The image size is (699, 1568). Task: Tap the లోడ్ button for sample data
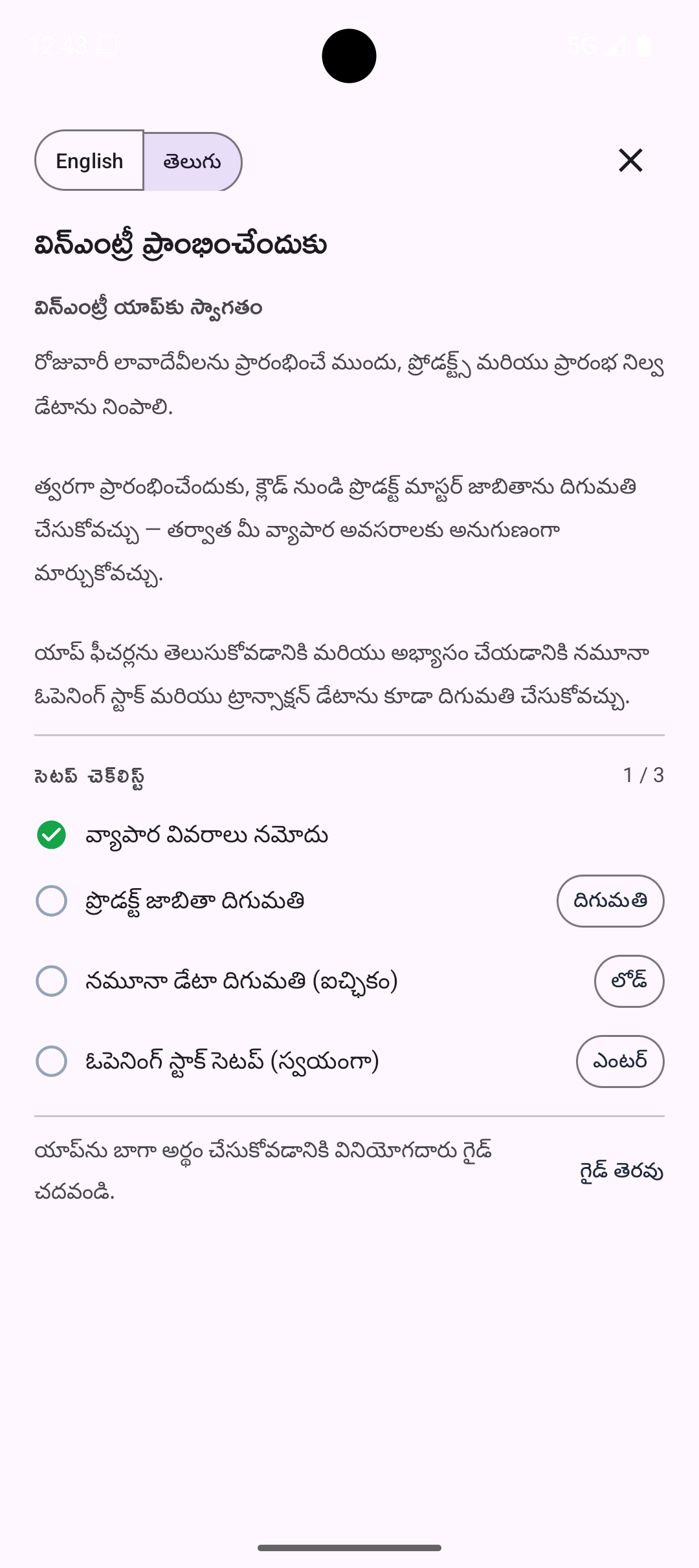[x=629, y=981]
